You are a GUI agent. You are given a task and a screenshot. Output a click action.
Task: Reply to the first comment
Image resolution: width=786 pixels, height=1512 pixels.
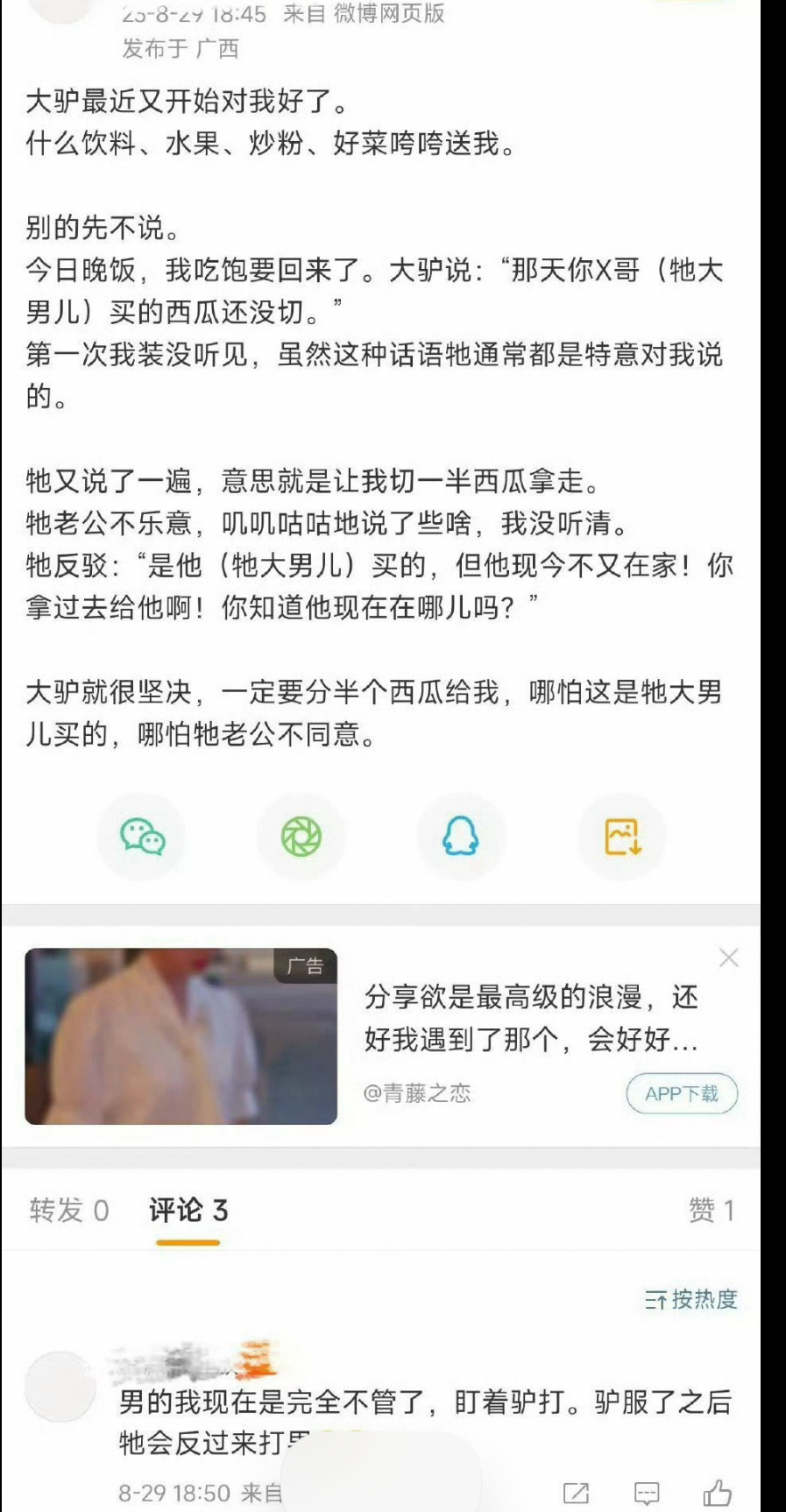pyautogui.click(x=647, y=1493)
